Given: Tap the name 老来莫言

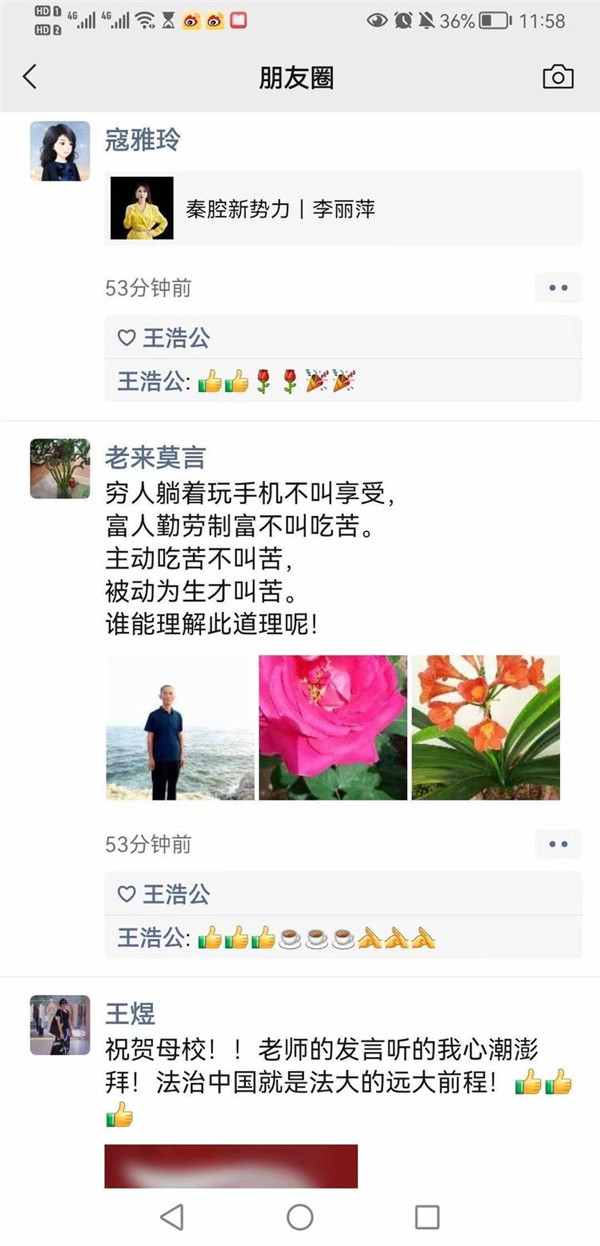Looking at the screenshot, I should point(155,458).
